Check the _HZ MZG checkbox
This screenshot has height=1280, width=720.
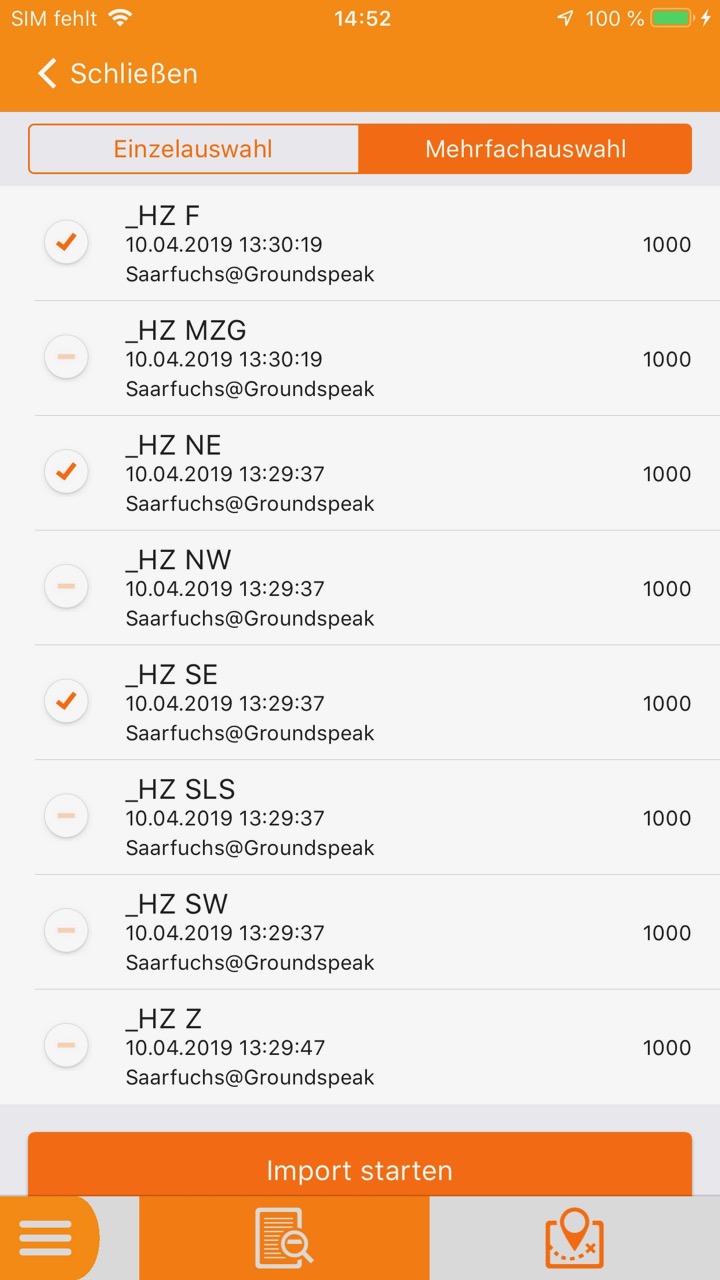(x=66, y=357)
